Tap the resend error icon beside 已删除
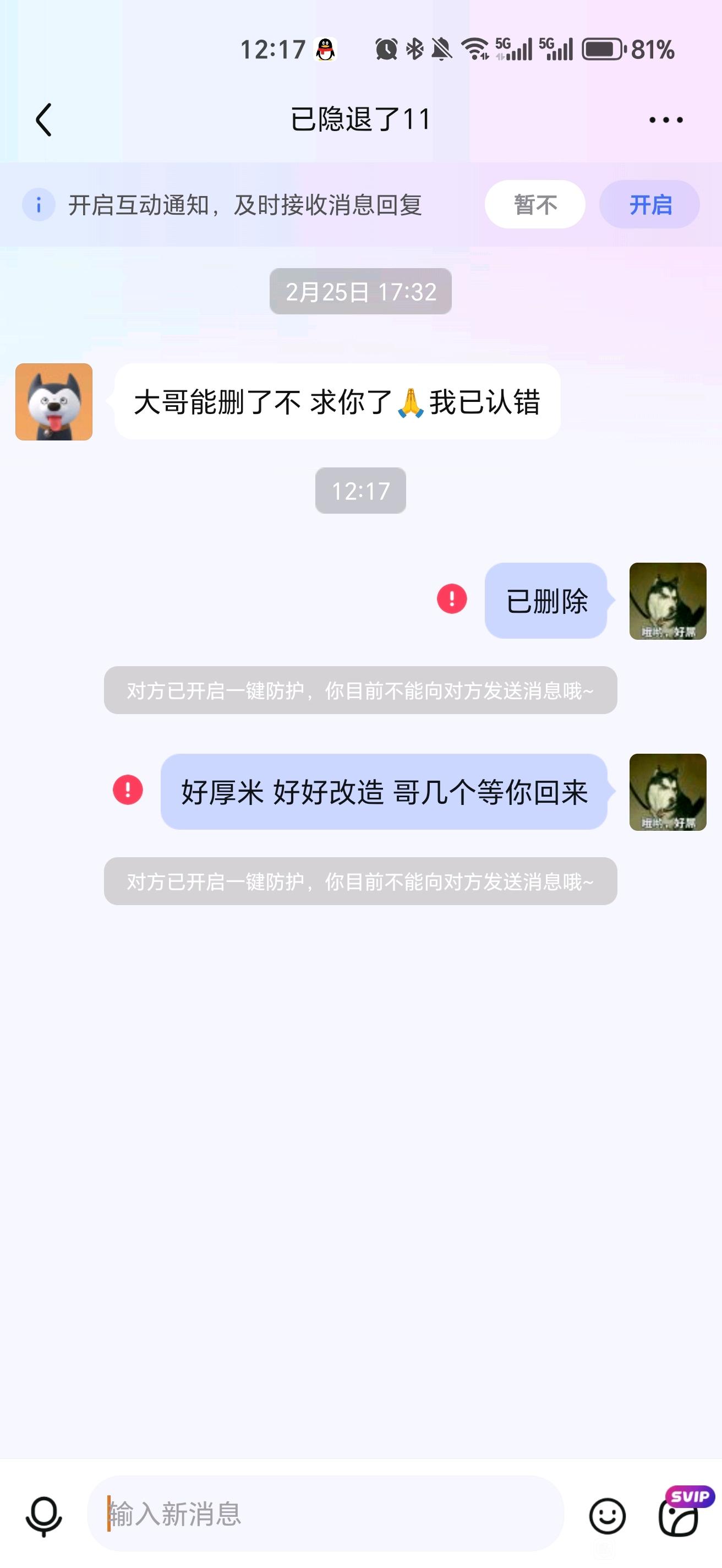722x1568 pixels. point(452,598)
